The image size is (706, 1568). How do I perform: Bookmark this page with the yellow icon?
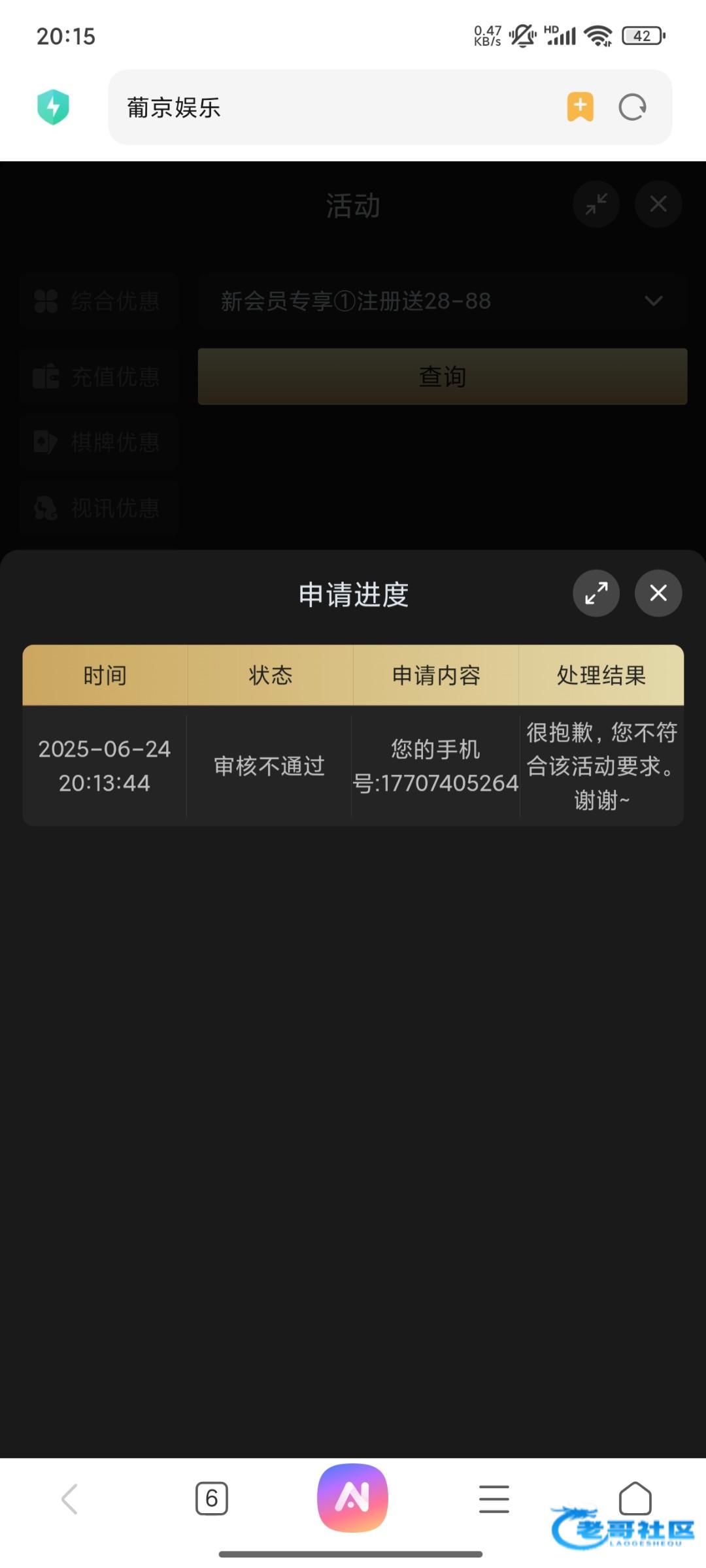[x=580, y=107]
